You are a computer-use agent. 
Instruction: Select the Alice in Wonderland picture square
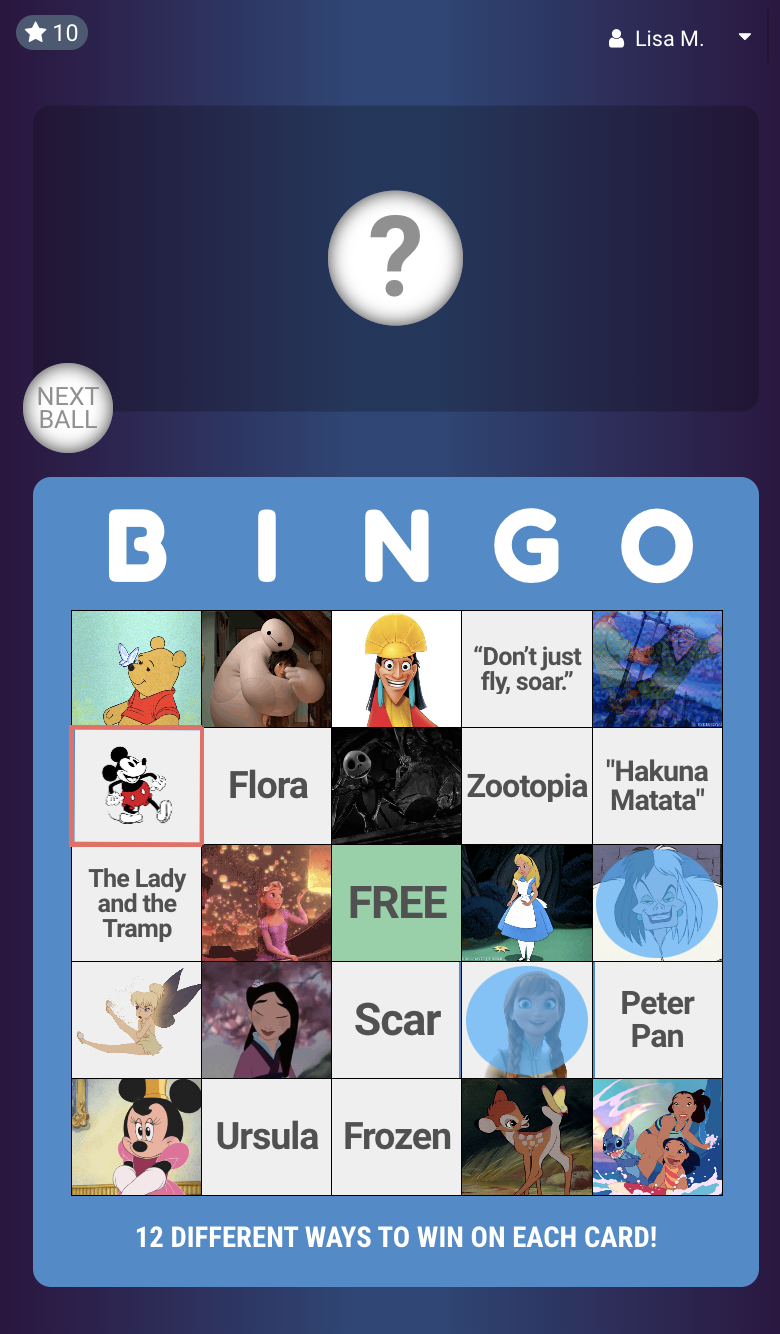pyautogui.click(x=527, y=903)
